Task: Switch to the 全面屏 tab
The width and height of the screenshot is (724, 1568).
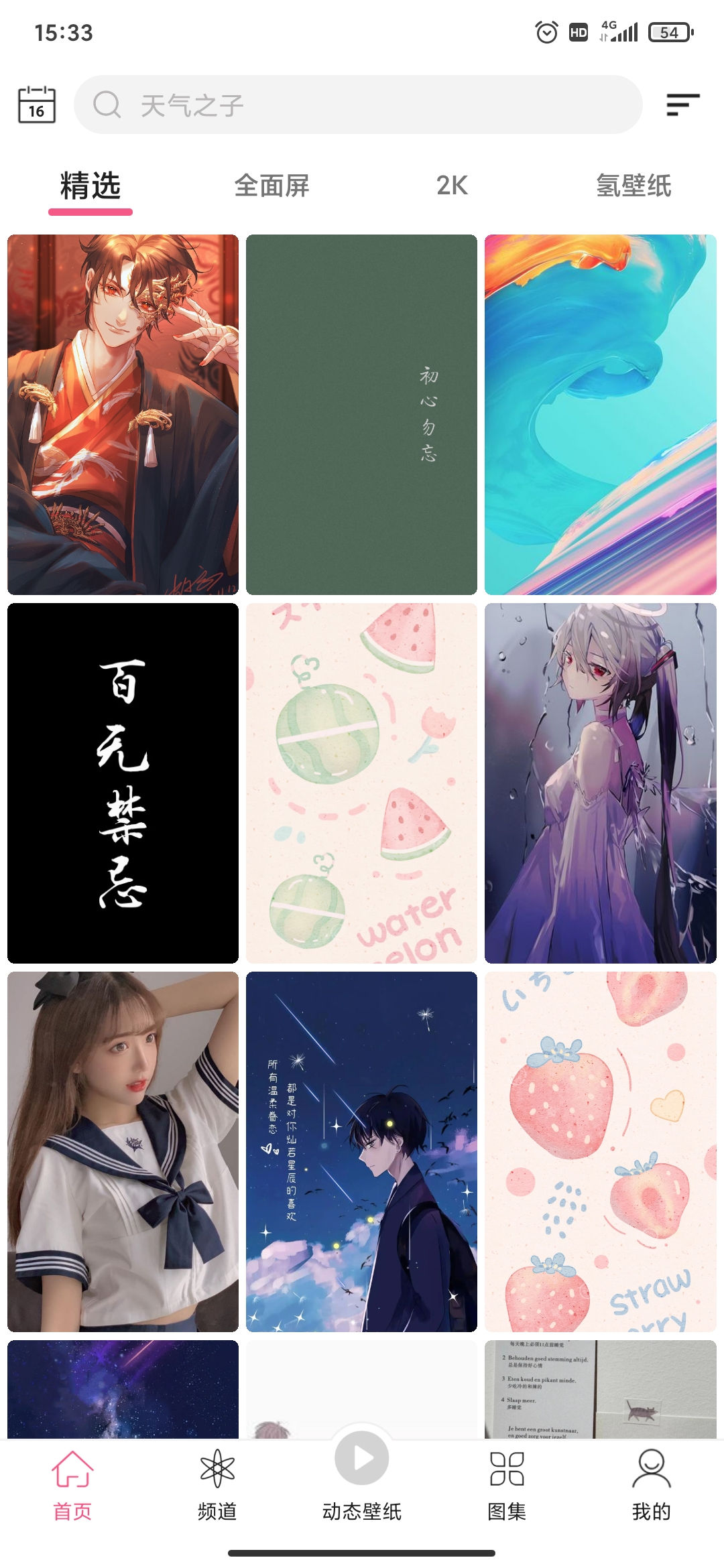Action: point(271,186)
